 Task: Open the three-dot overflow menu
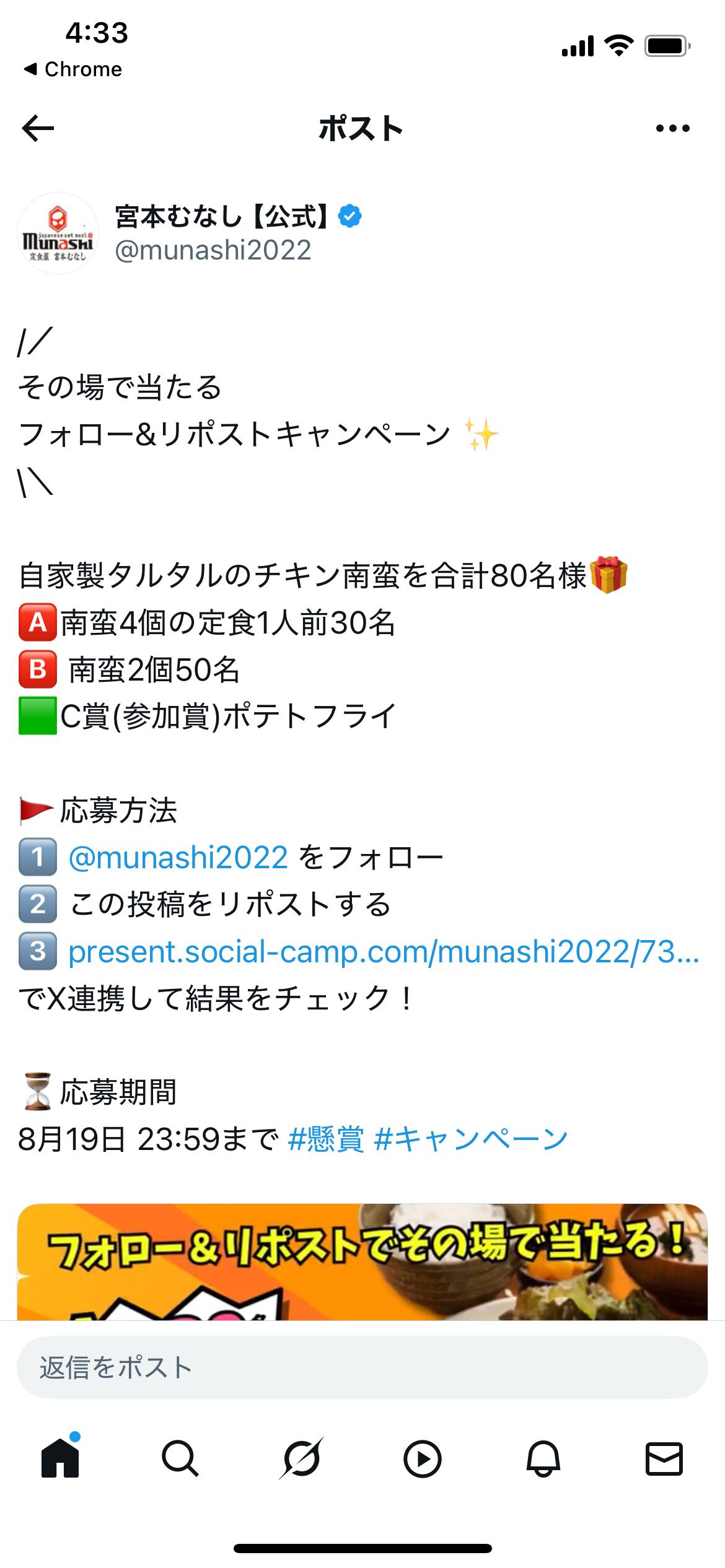coord(672,129)
